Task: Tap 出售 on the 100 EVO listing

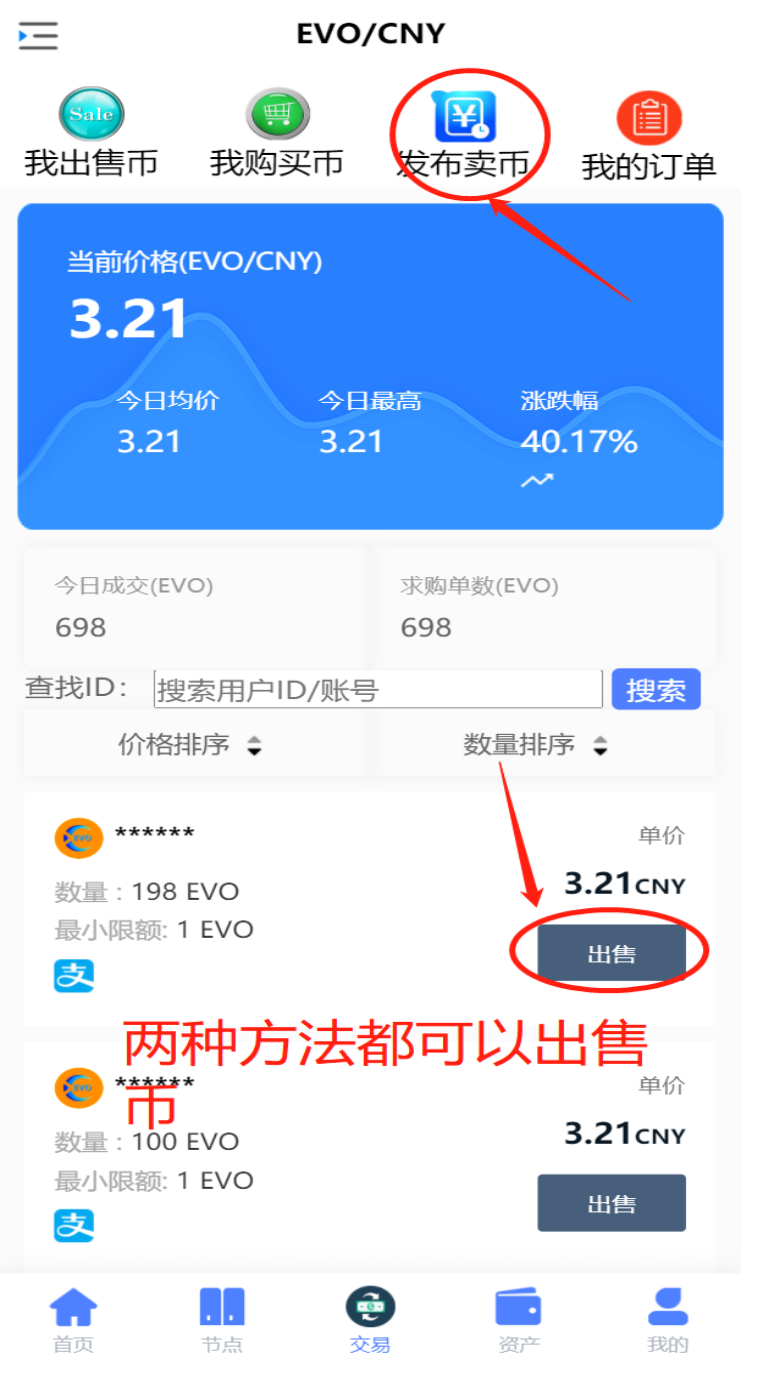Action: [x=611, y=1203]
